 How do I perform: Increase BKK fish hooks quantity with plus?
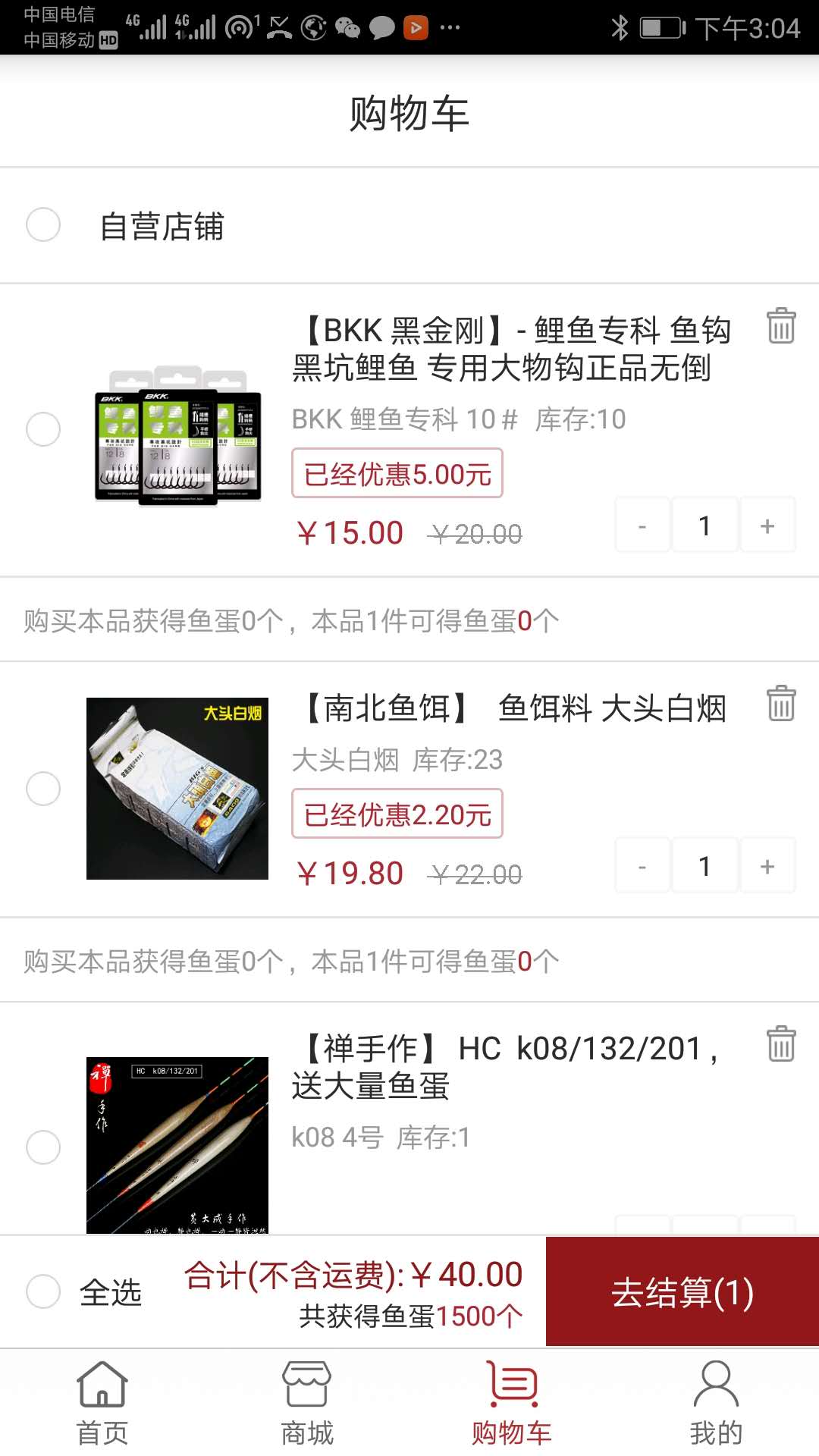click(767, 525)
